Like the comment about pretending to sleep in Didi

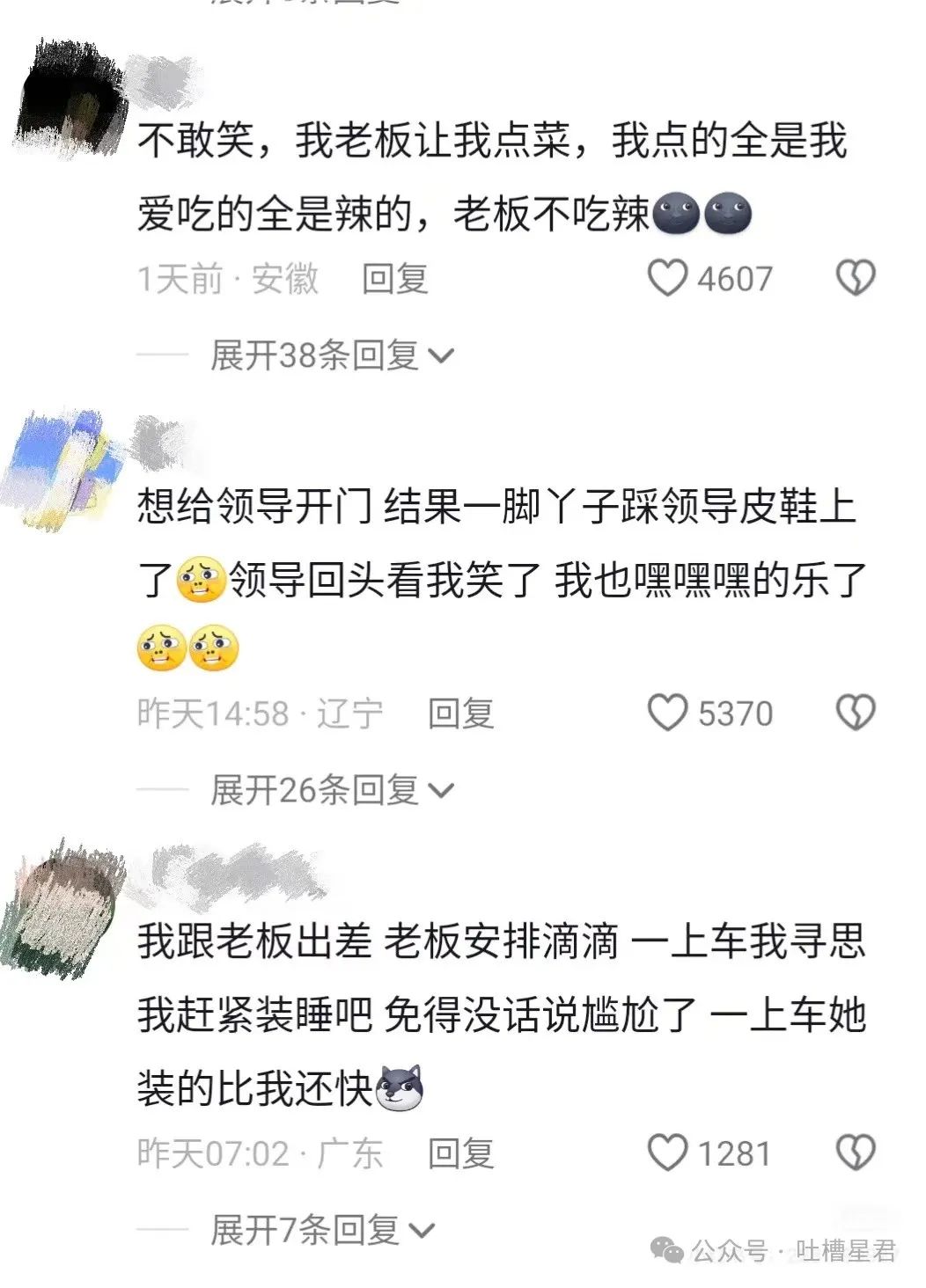[667, 1153]
